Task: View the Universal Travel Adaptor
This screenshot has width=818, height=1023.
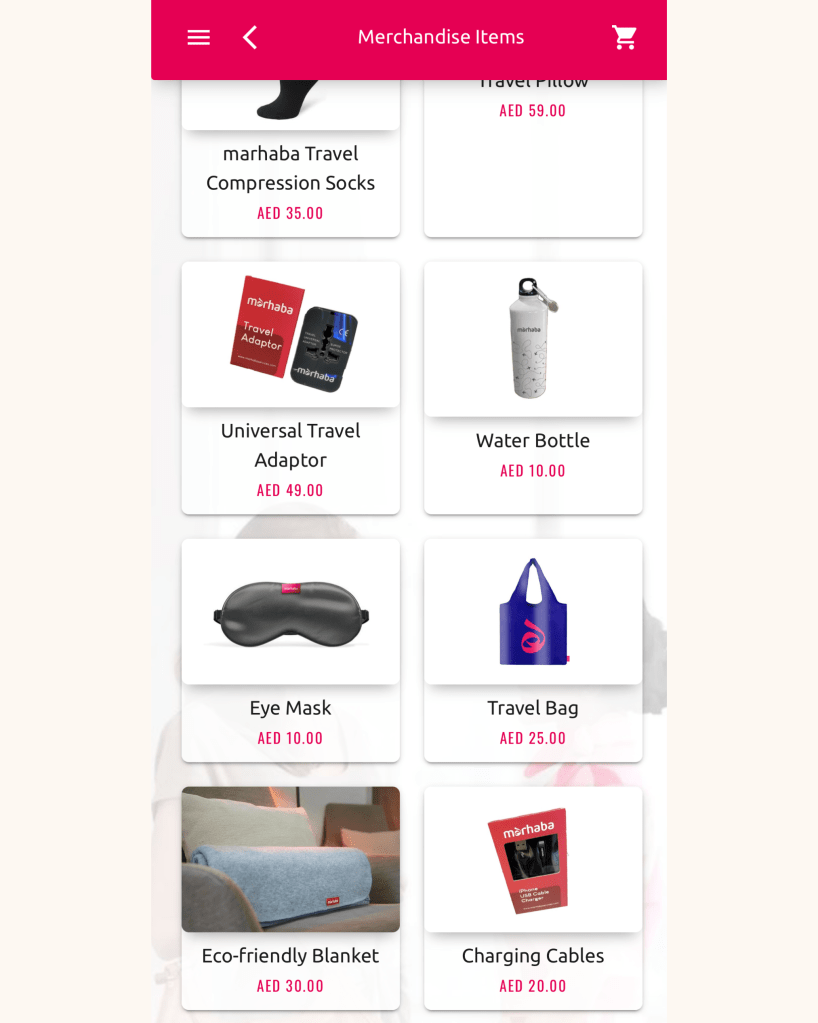Action: tap(290, 388)
